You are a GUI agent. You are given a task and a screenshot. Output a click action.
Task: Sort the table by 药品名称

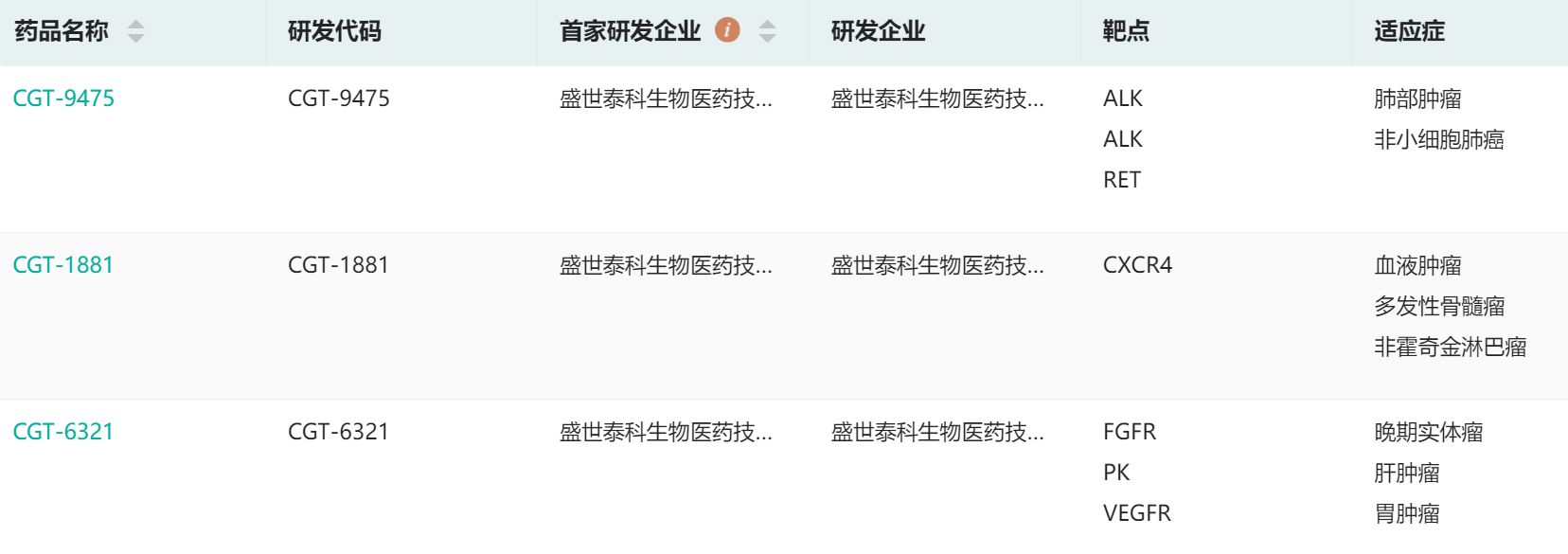(x=135, y=31)
